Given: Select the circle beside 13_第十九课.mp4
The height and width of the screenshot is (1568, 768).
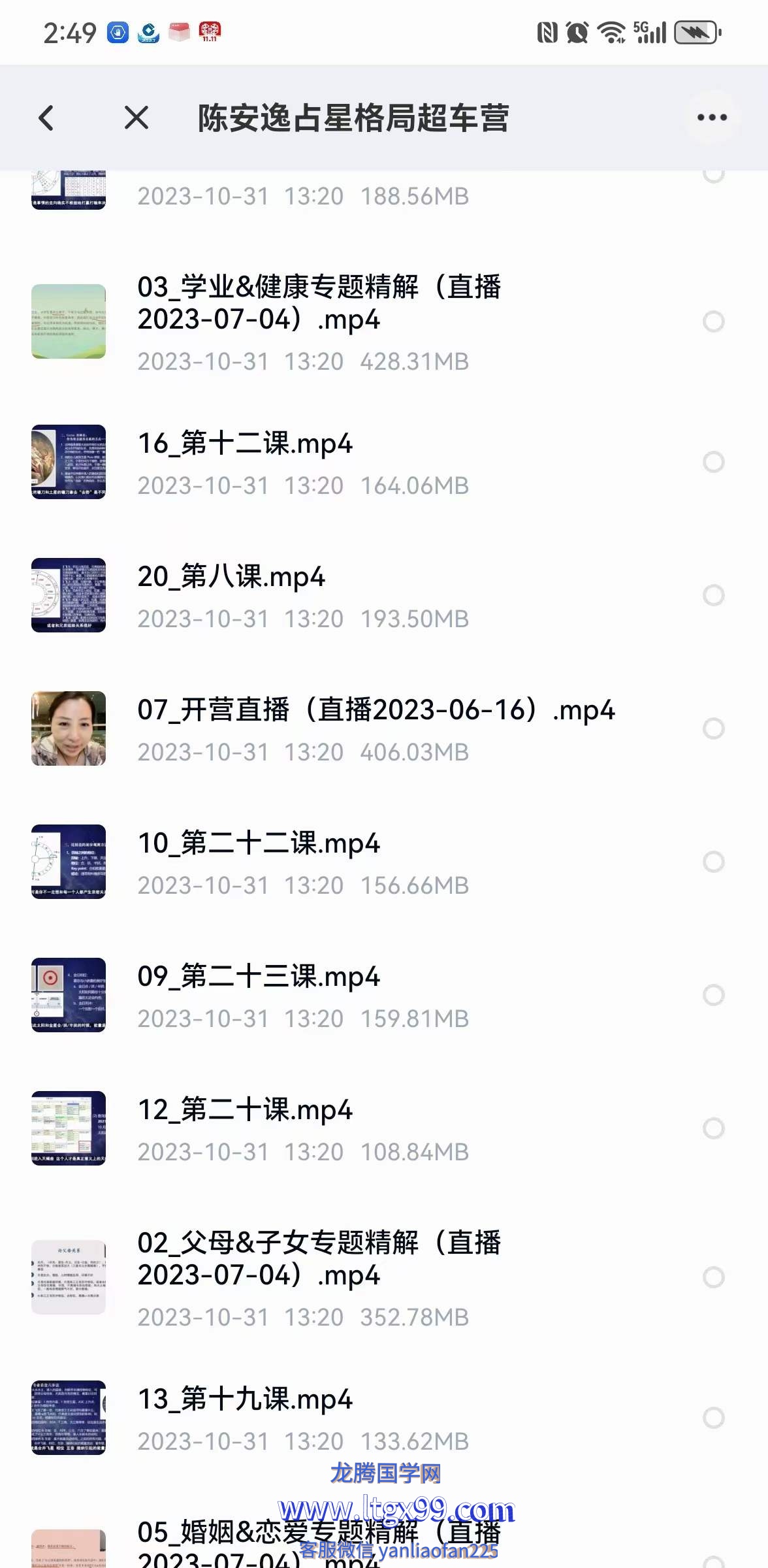Looking at the screenshot, I should click(713, 1418).
